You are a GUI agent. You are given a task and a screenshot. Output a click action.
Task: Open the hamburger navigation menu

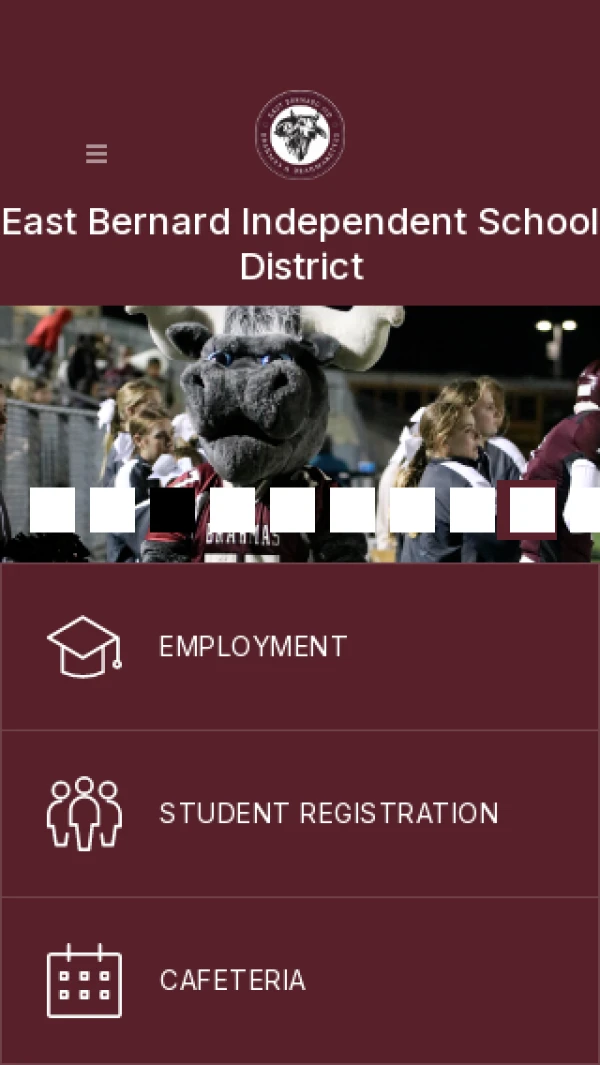96,154
